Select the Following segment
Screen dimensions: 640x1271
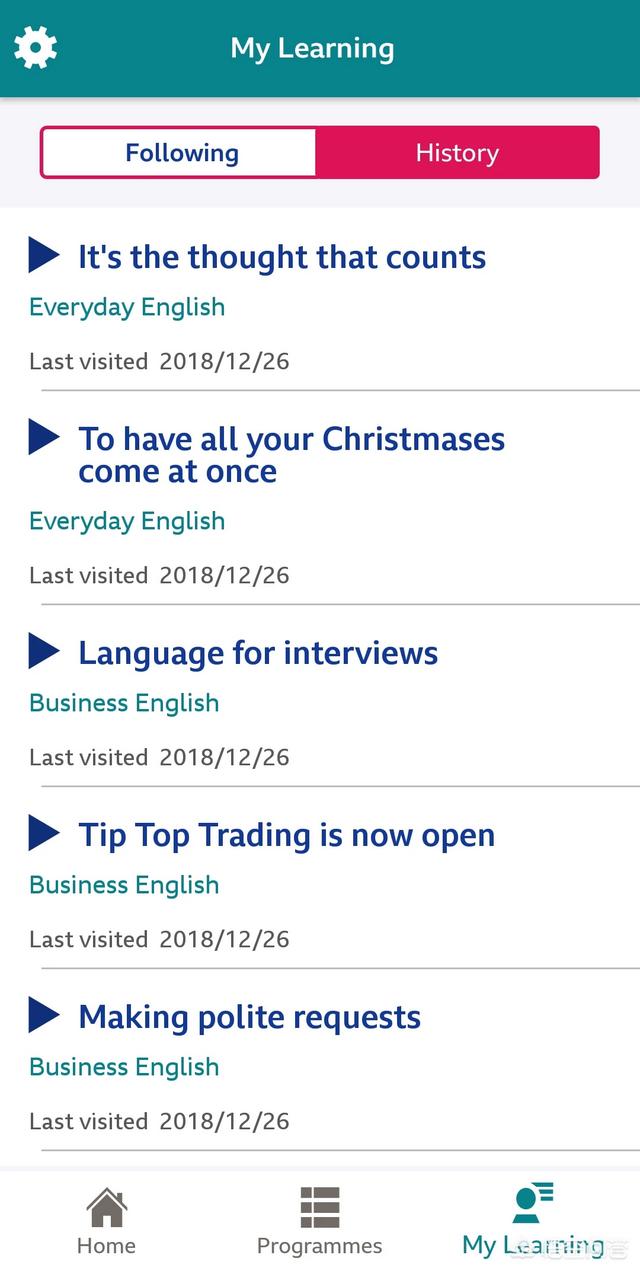tap(180, 153)
